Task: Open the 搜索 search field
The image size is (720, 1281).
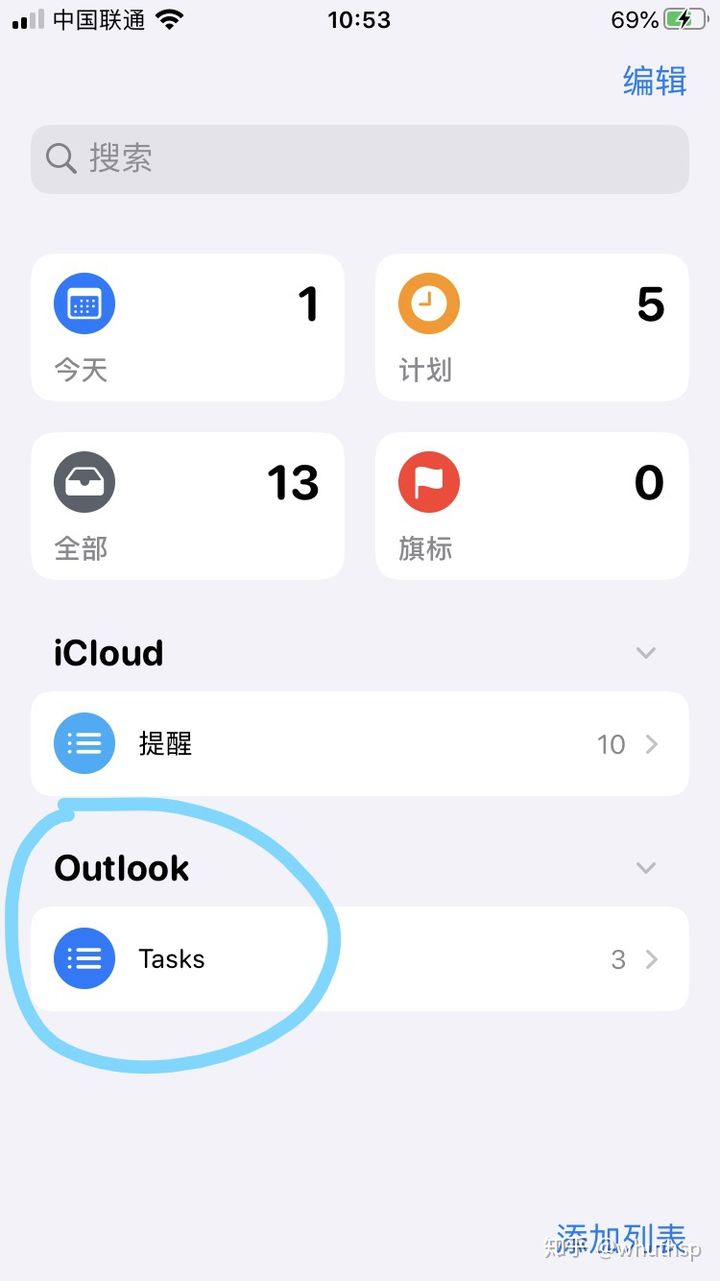Action: 360,159
